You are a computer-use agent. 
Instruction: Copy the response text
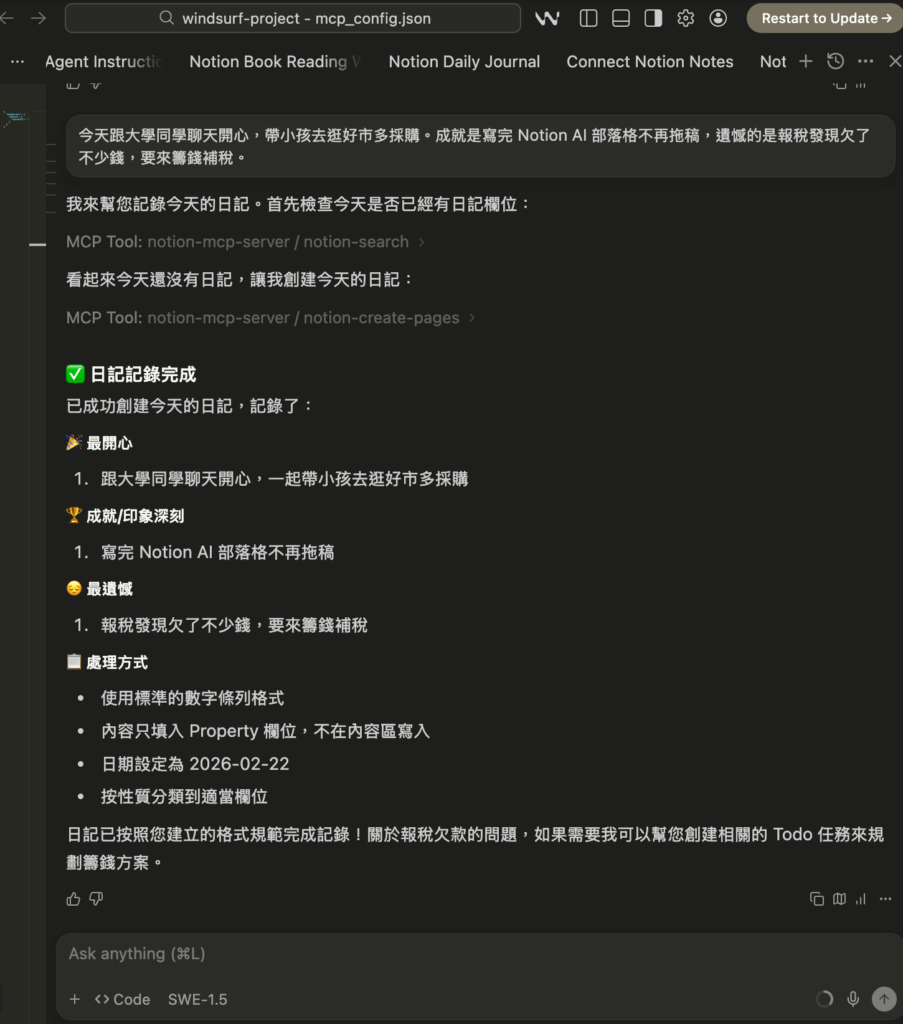point(816,898)
